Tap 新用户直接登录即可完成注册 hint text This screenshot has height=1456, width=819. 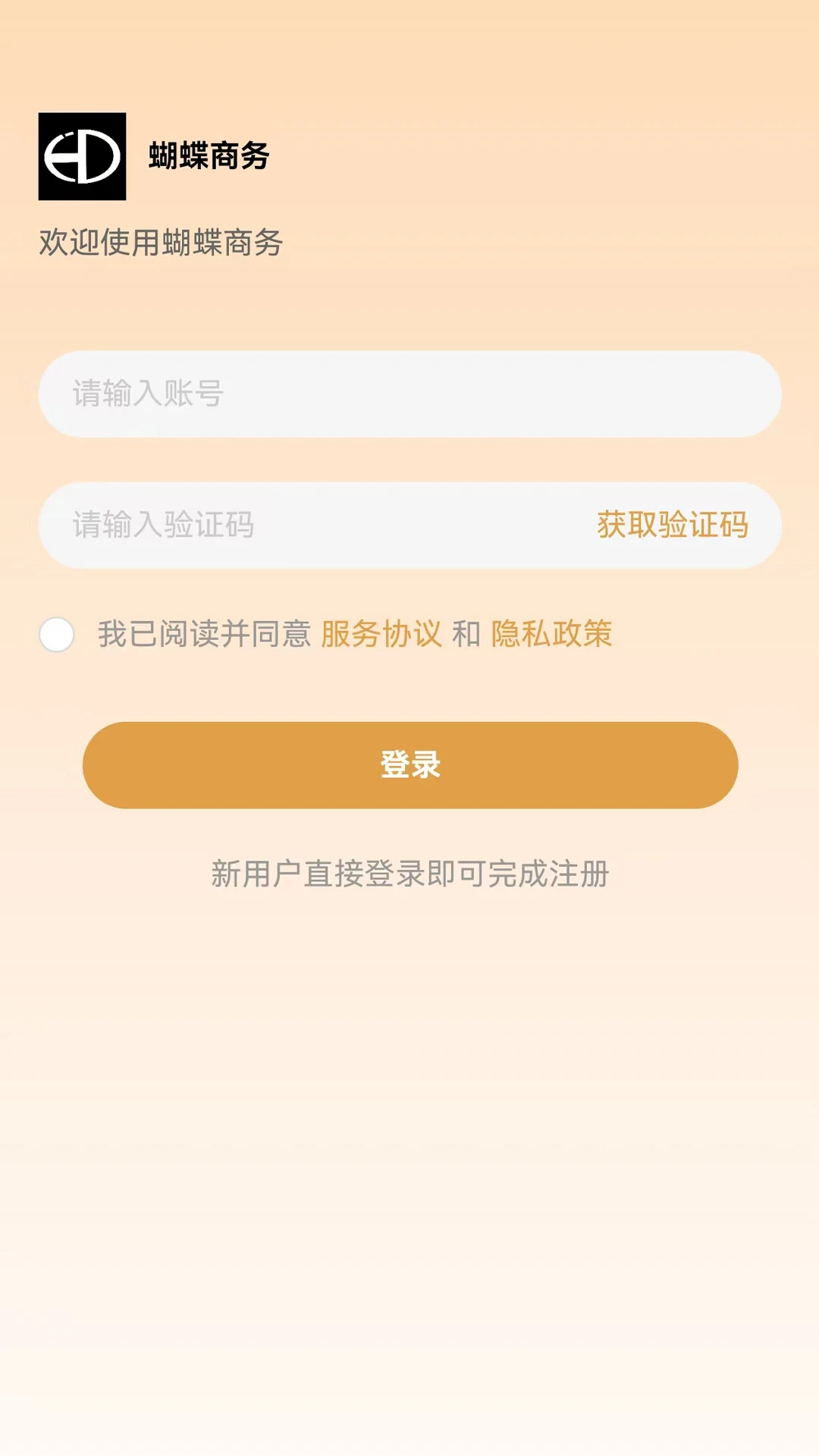(x=409, y=872)
